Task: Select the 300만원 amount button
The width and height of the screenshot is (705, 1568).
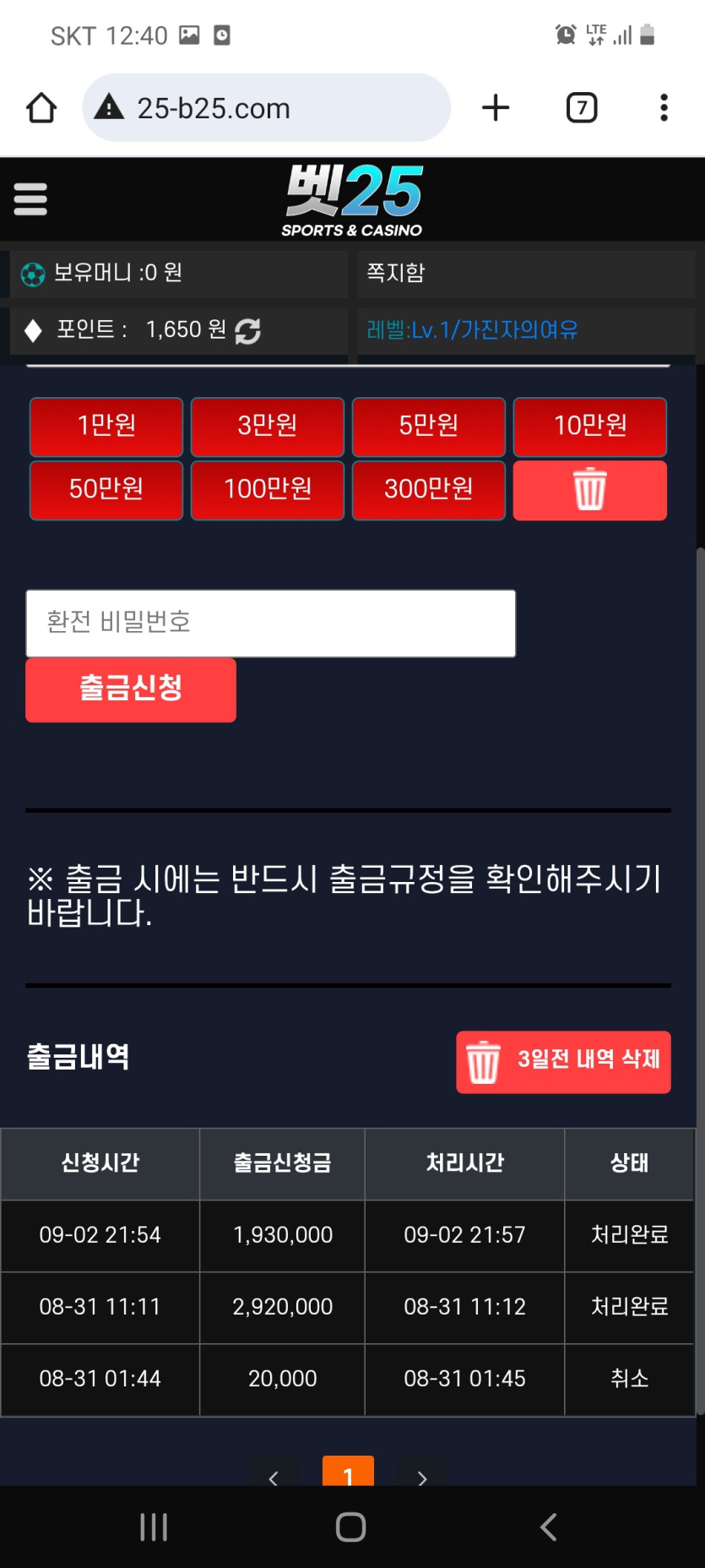Action: 429,489
